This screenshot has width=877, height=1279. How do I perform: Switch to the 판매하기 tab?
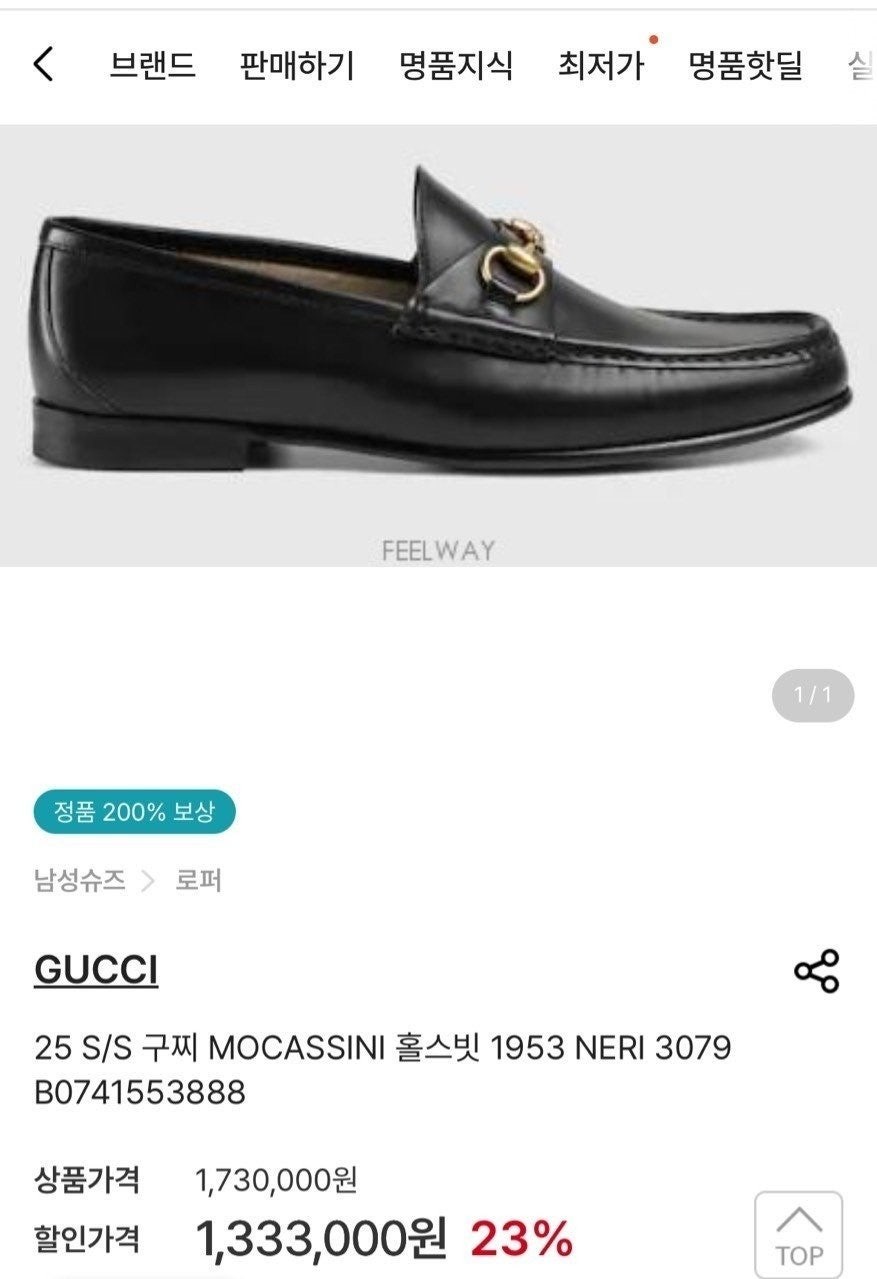pos(297,66)
